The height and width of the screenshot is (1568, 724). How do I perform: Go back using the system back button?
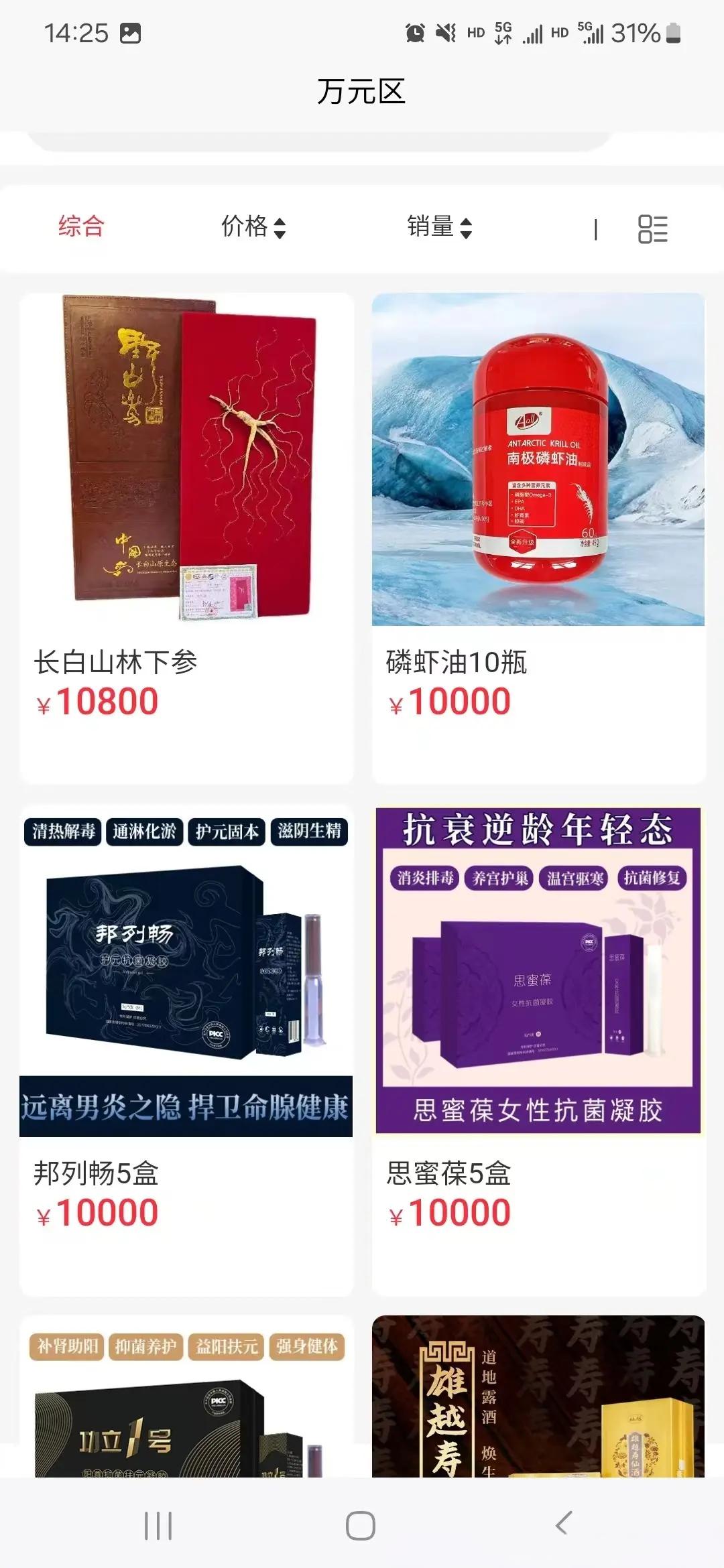563,1524
